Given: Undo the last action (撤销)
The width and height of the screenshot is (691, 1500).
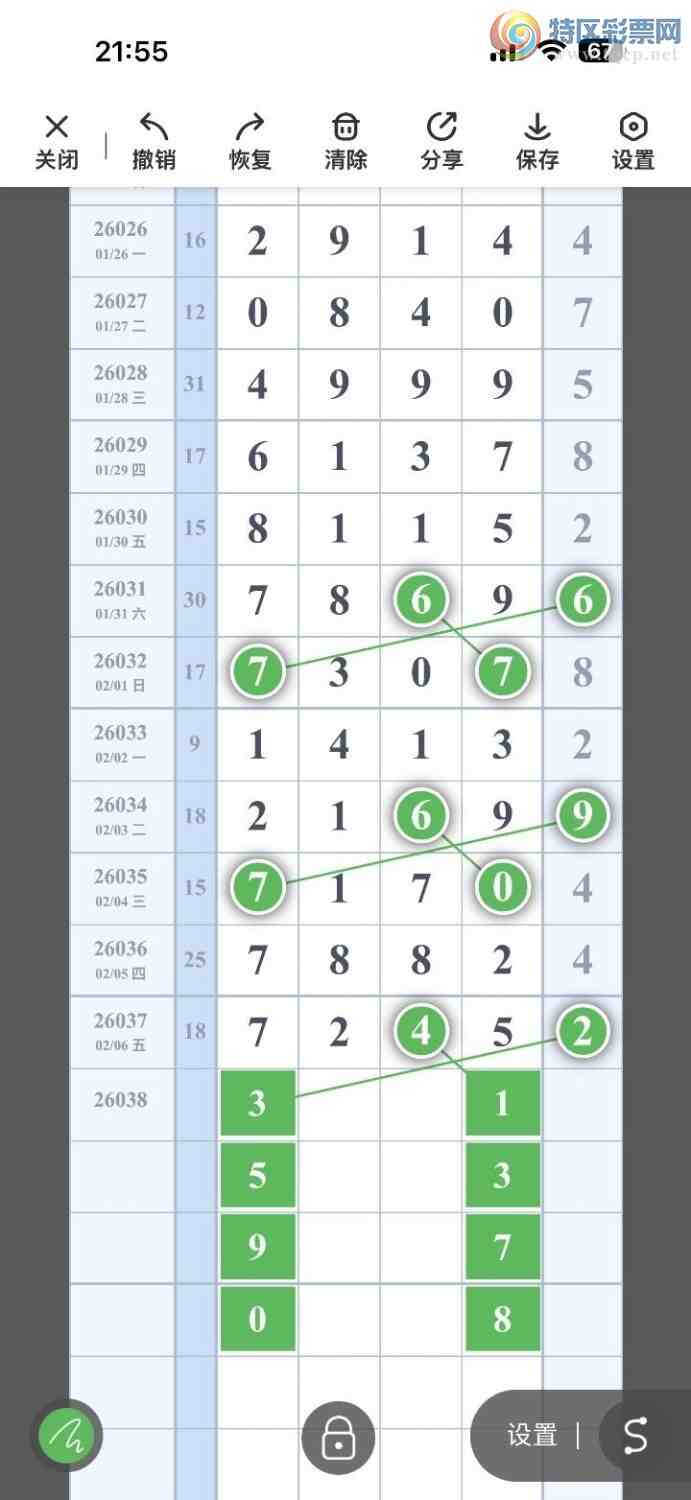Looking at the screenshot, I should [x=154, y=141].
